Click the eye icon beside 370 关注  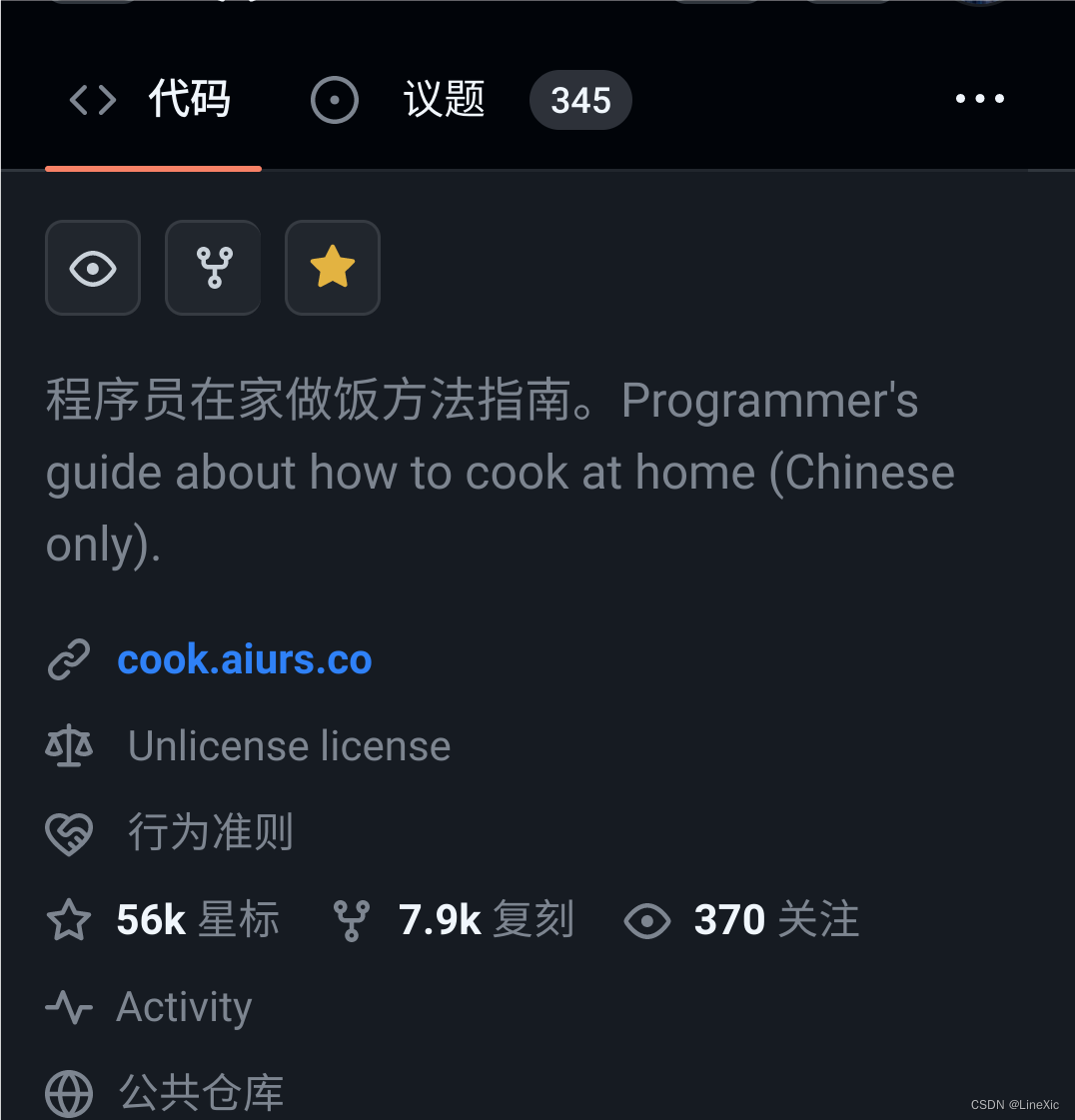pos(647,920)
